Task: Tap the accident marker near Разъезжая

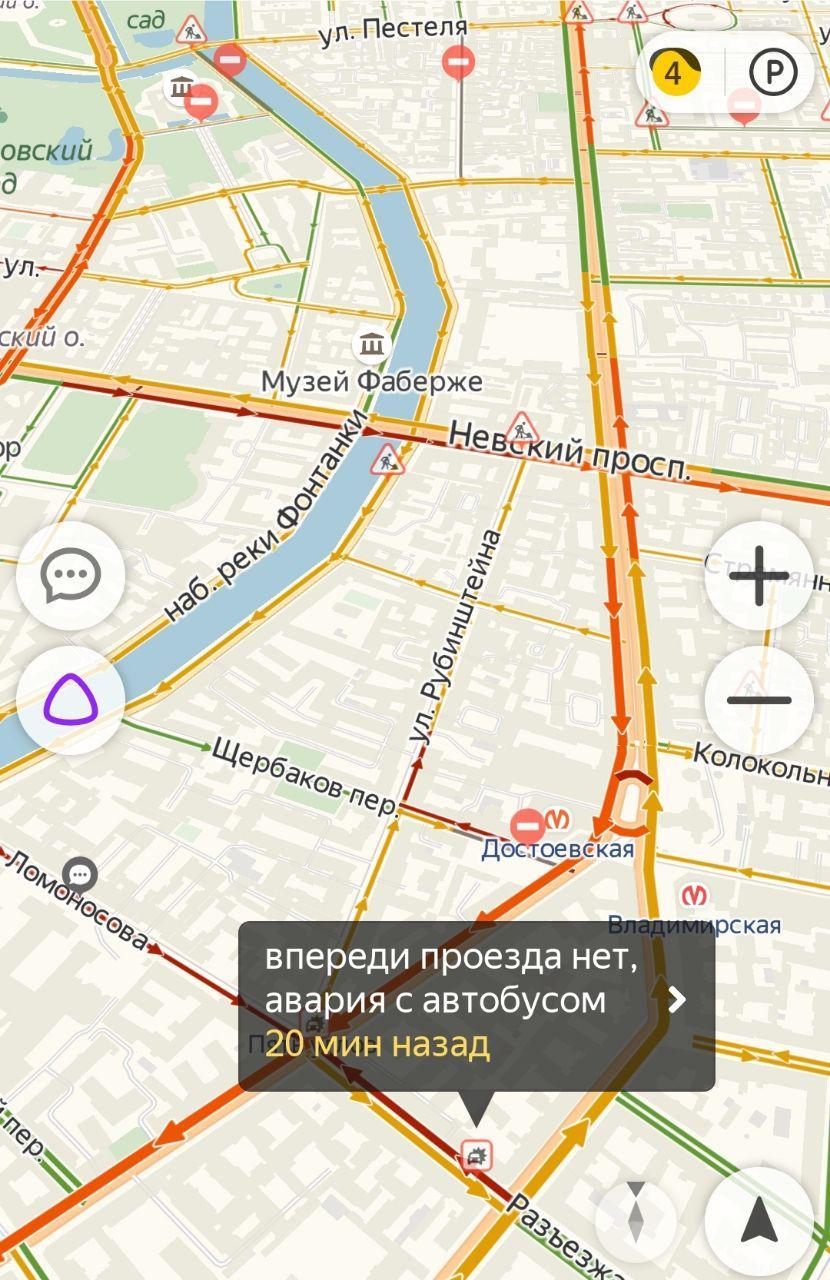Action: pyautogui.click(x=477, y=1156)
